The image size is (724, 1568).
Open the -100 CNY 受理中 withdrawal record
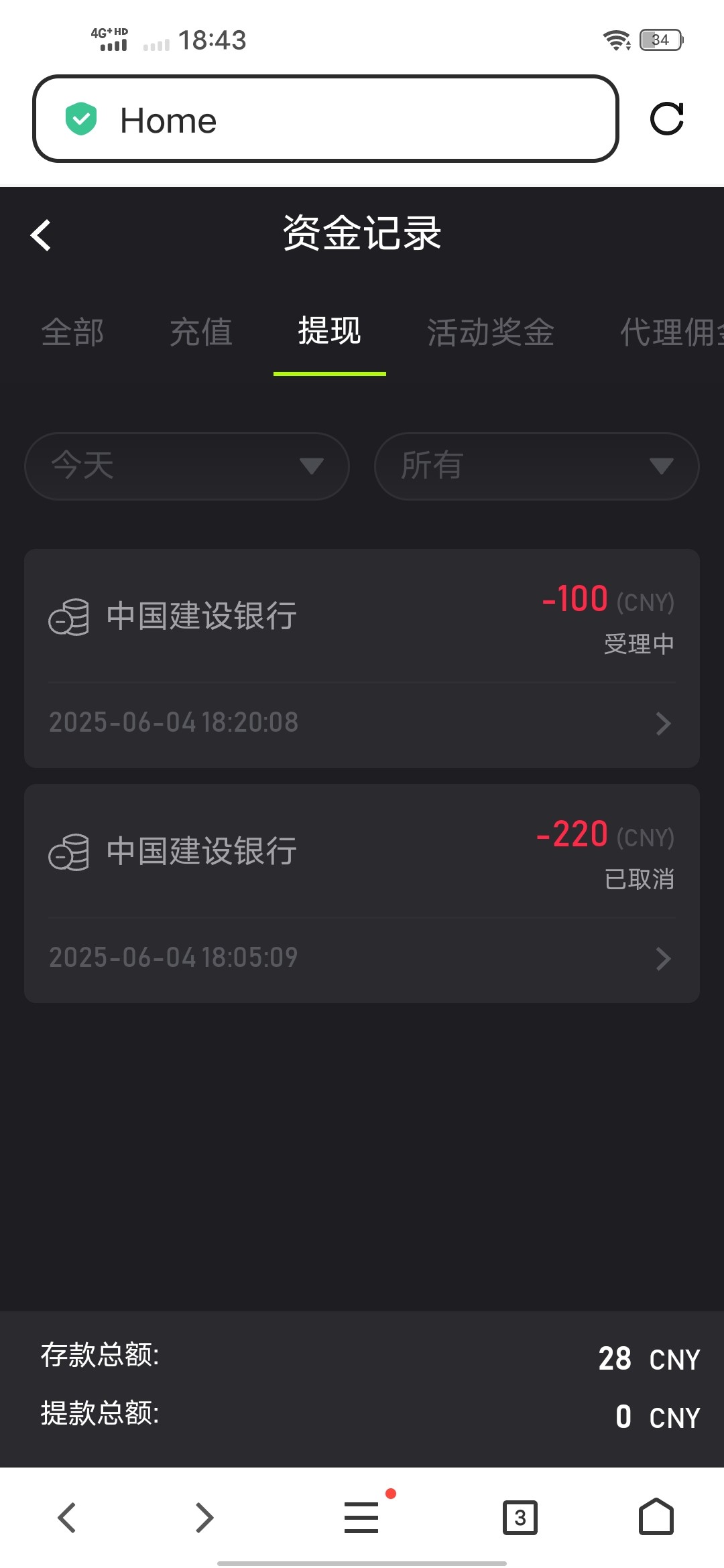pos(362,658)
